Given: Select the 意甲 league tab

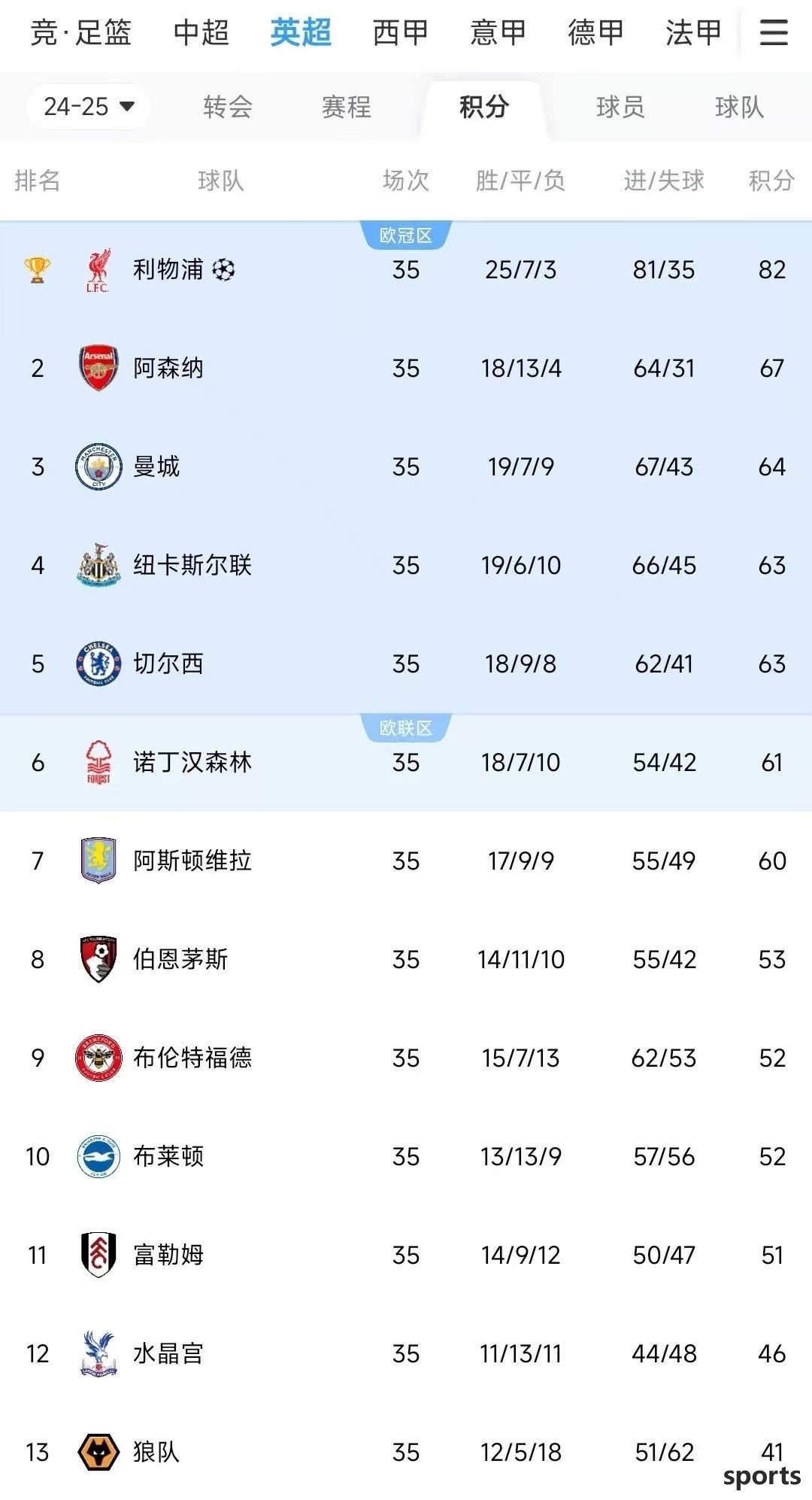Looking at the screenshot, I should [498, 32].
